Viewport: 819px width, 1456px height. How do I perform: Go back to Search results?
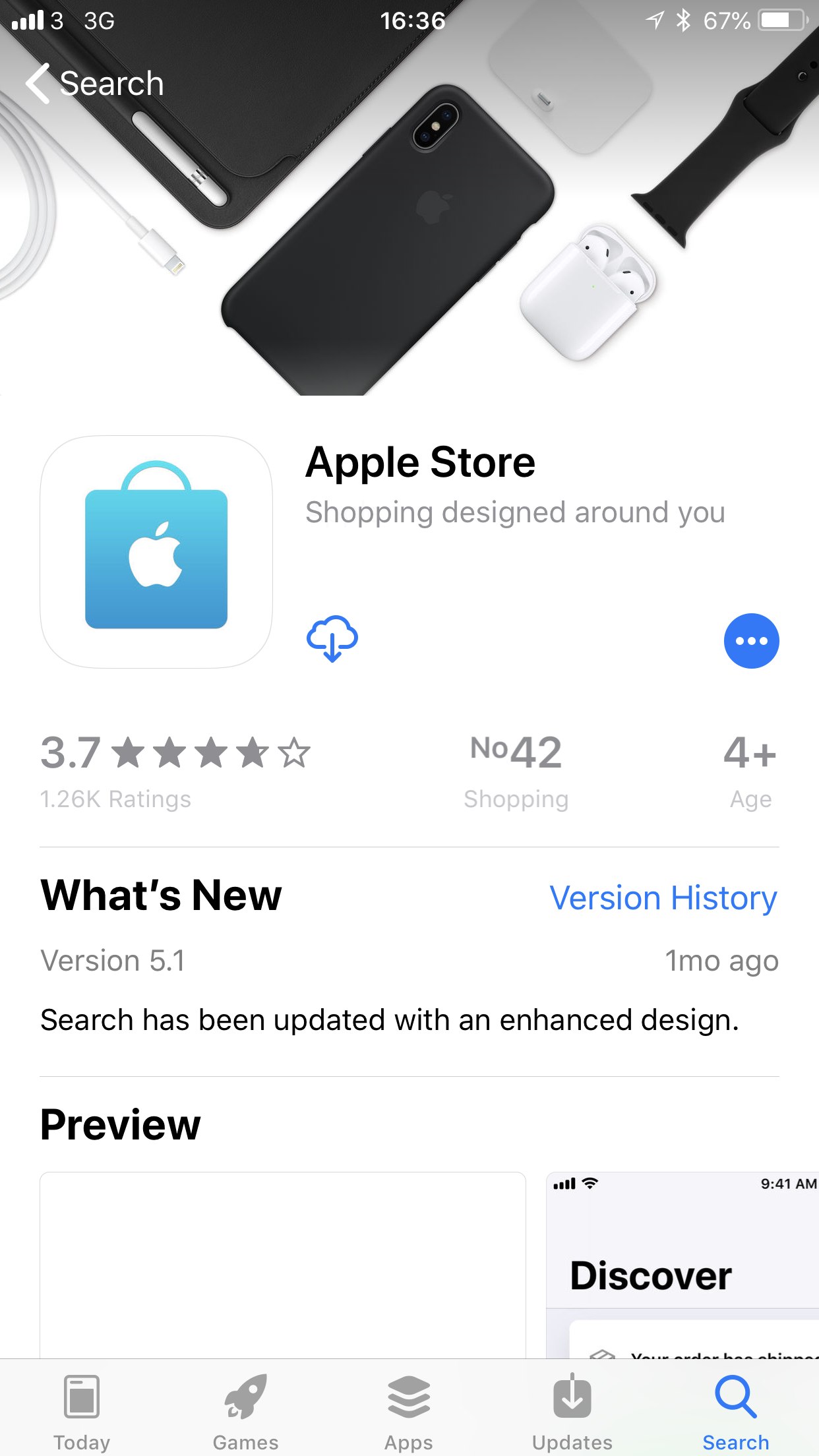(x=95, y=84)
